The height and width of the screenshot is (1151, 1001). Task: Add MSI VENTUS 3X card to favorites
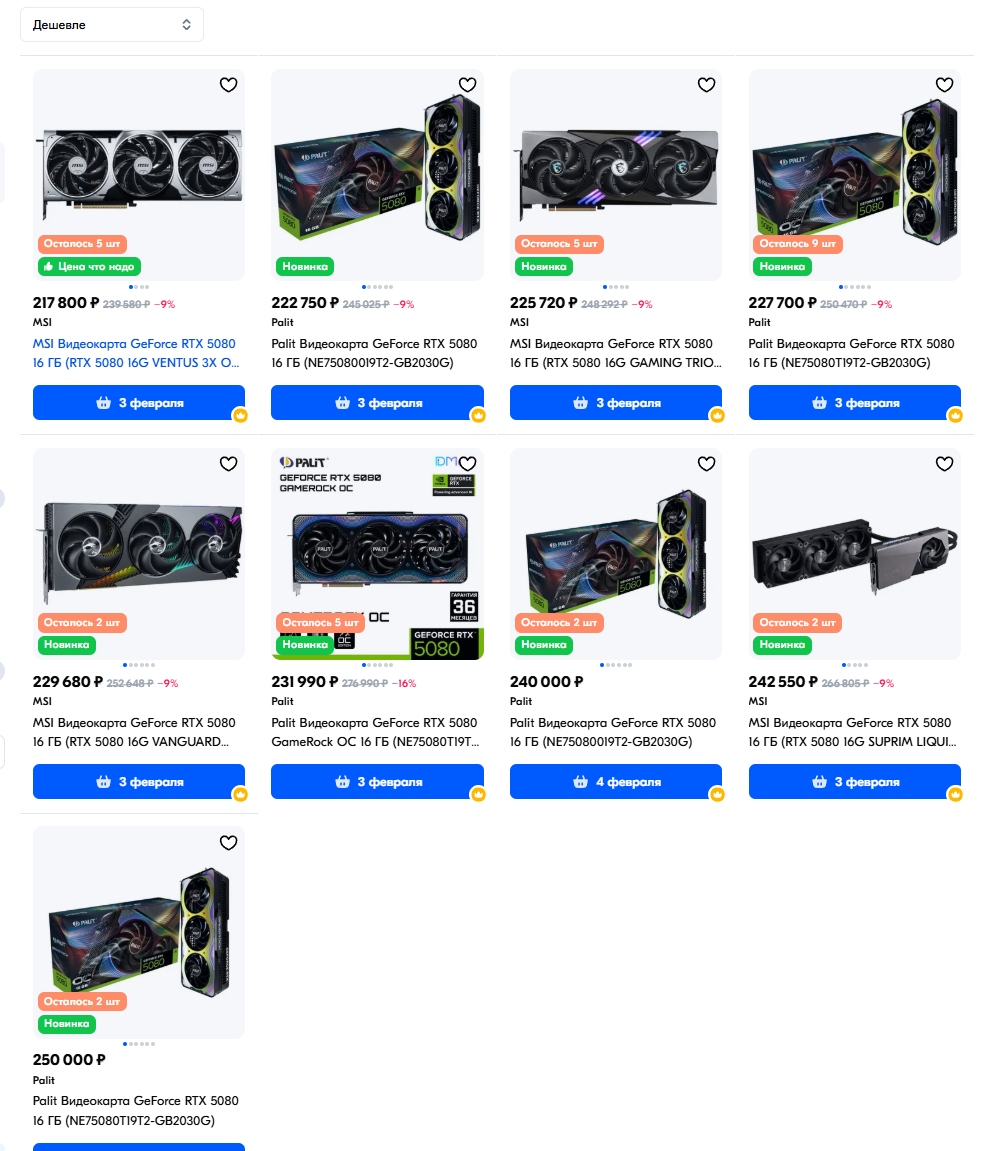pos(228,85)
